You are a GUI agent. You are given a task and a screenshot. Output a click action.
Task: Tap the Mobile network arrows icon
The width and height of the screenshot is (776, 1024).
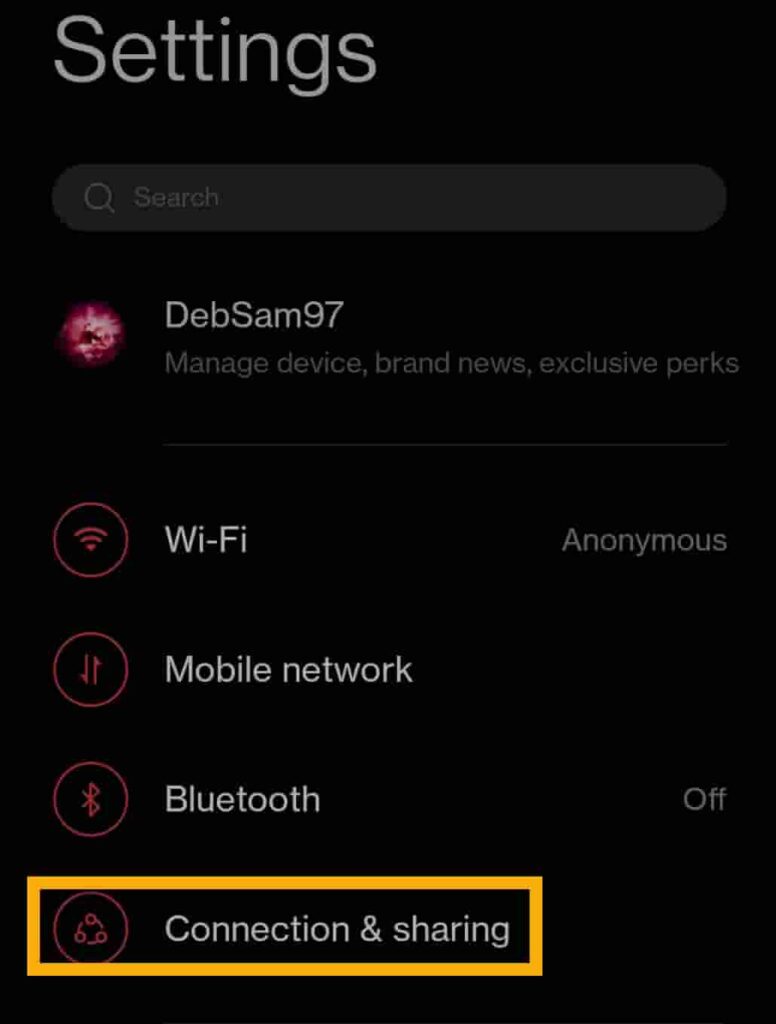coord(90,669)
